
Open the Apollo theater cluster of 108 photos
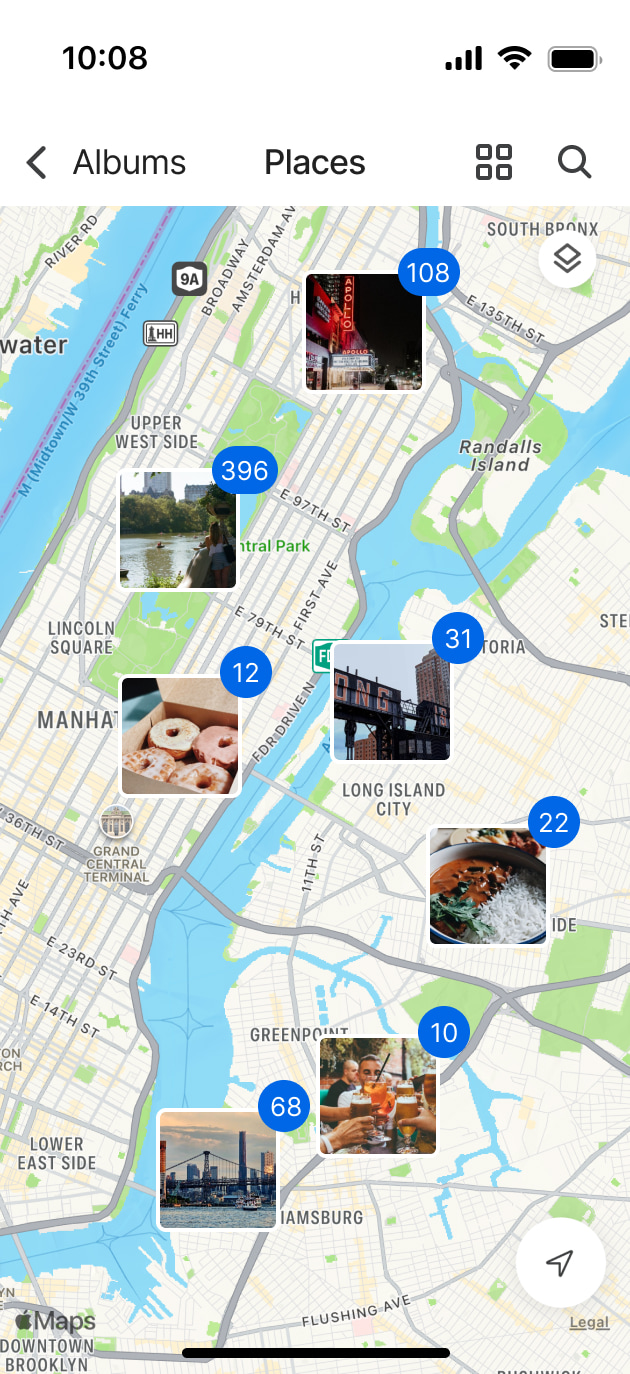(x=364, y=332)
